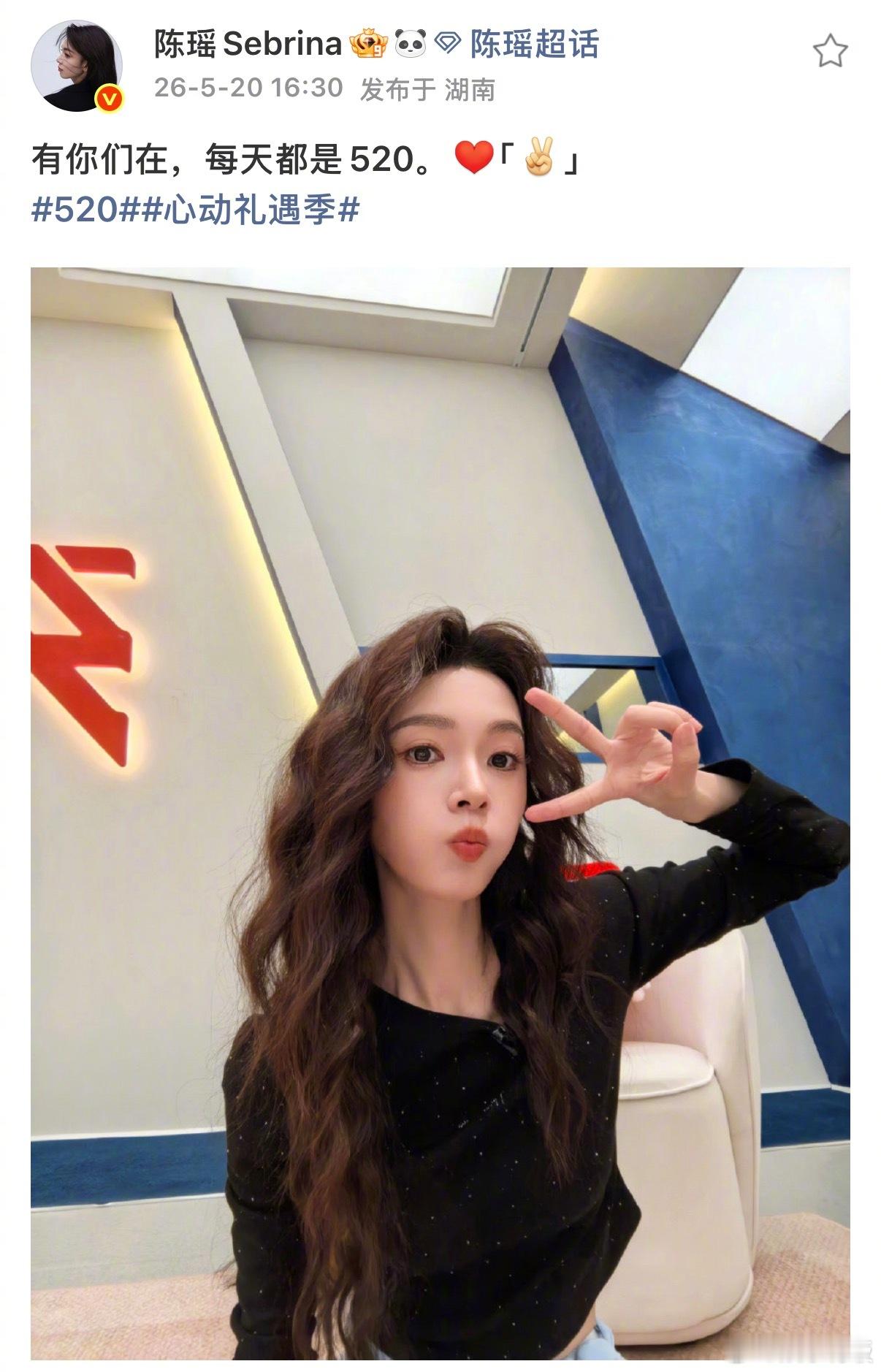
Task: Open the 陈瑶超话 super topic link
Action: [534, 45]
